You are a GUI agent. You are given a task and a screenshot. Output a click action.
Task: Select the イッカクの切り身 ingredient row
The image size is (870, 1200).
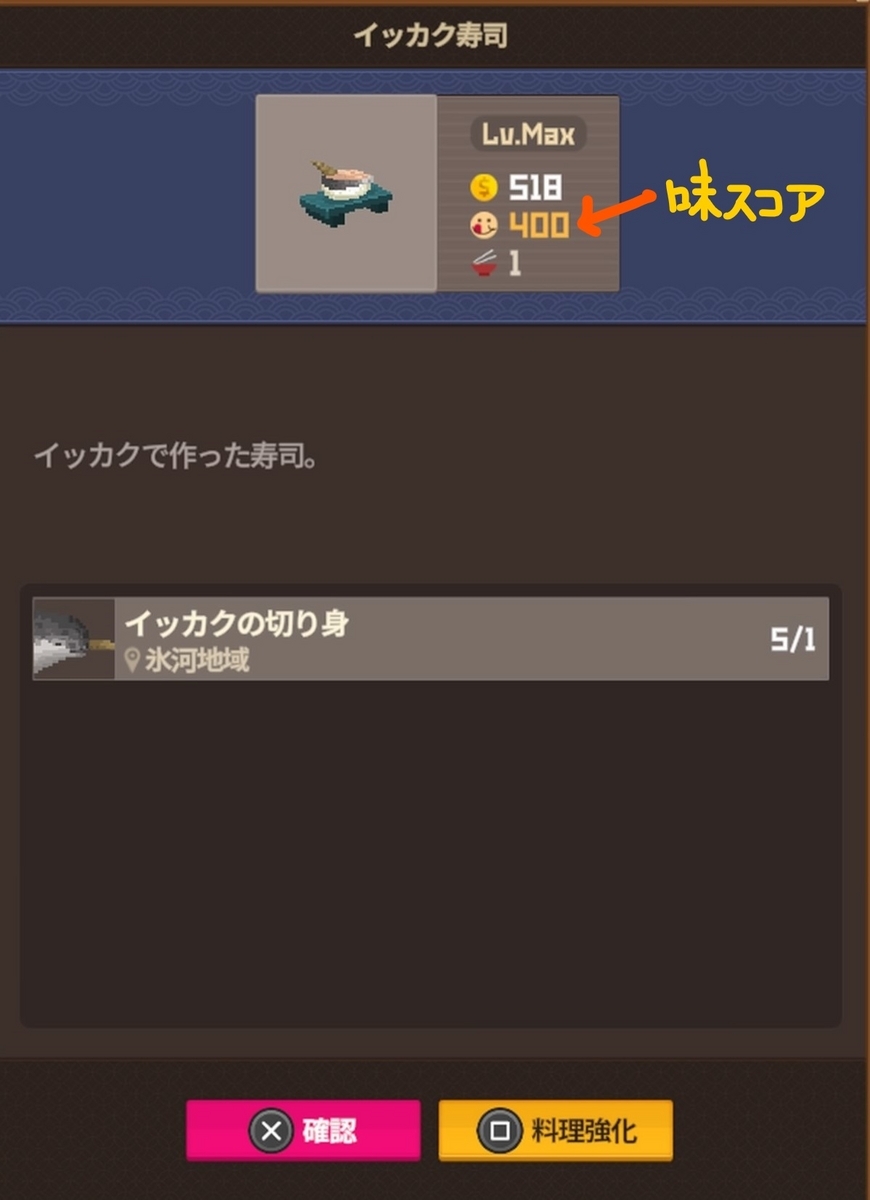430,639
